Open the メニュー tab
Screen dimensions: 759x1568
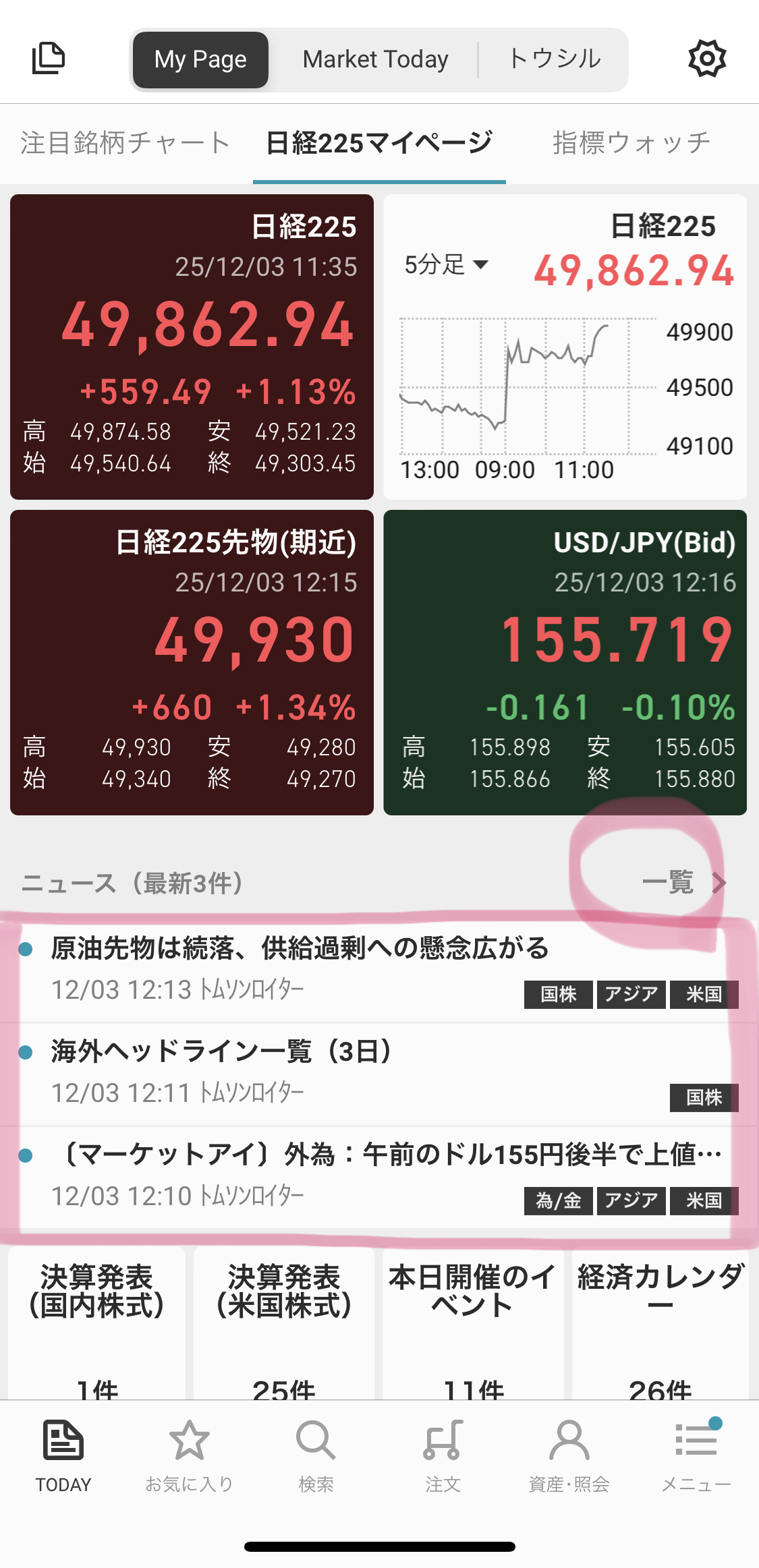[696, 1455]
